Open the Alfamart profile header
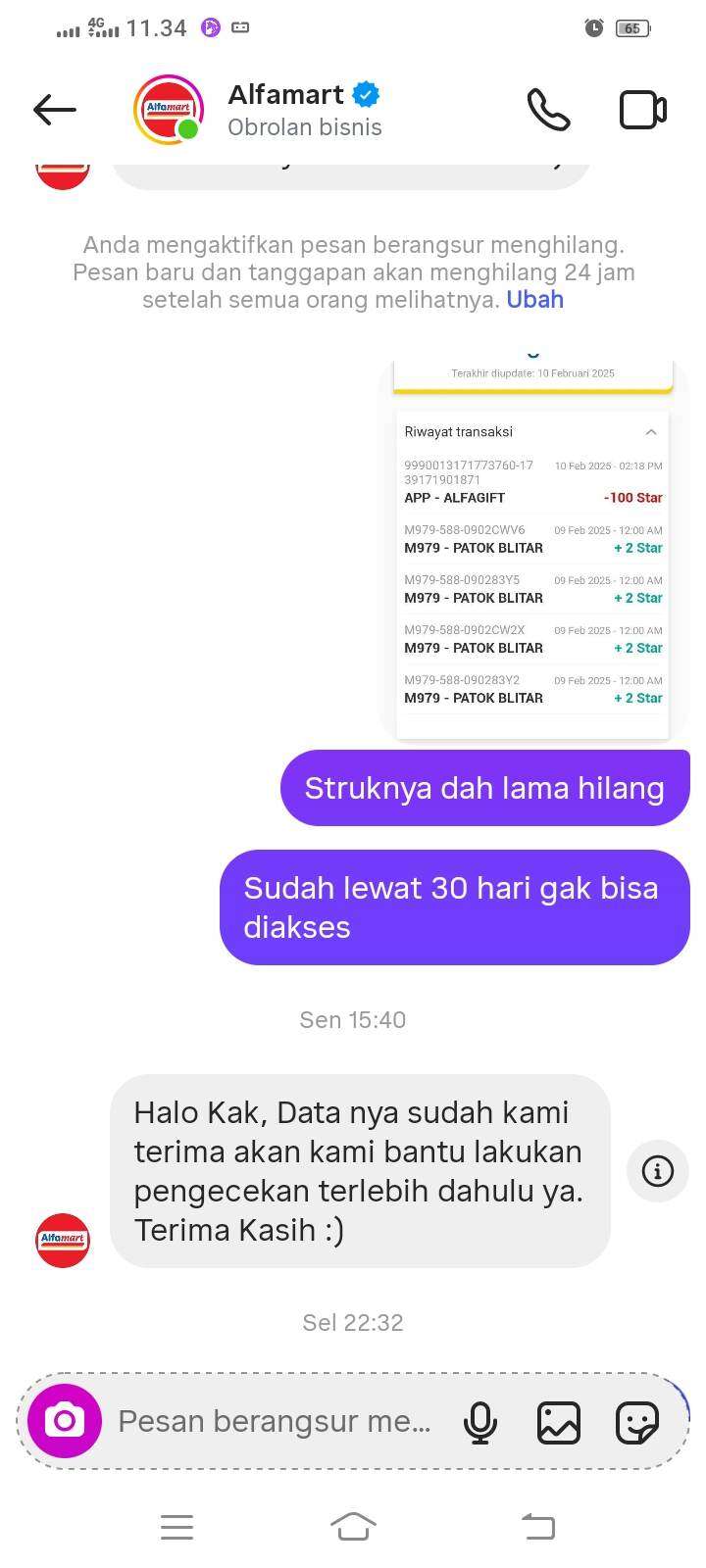Image resolution: width=706 pixels, height=1568 pixels. coord(259,110)
